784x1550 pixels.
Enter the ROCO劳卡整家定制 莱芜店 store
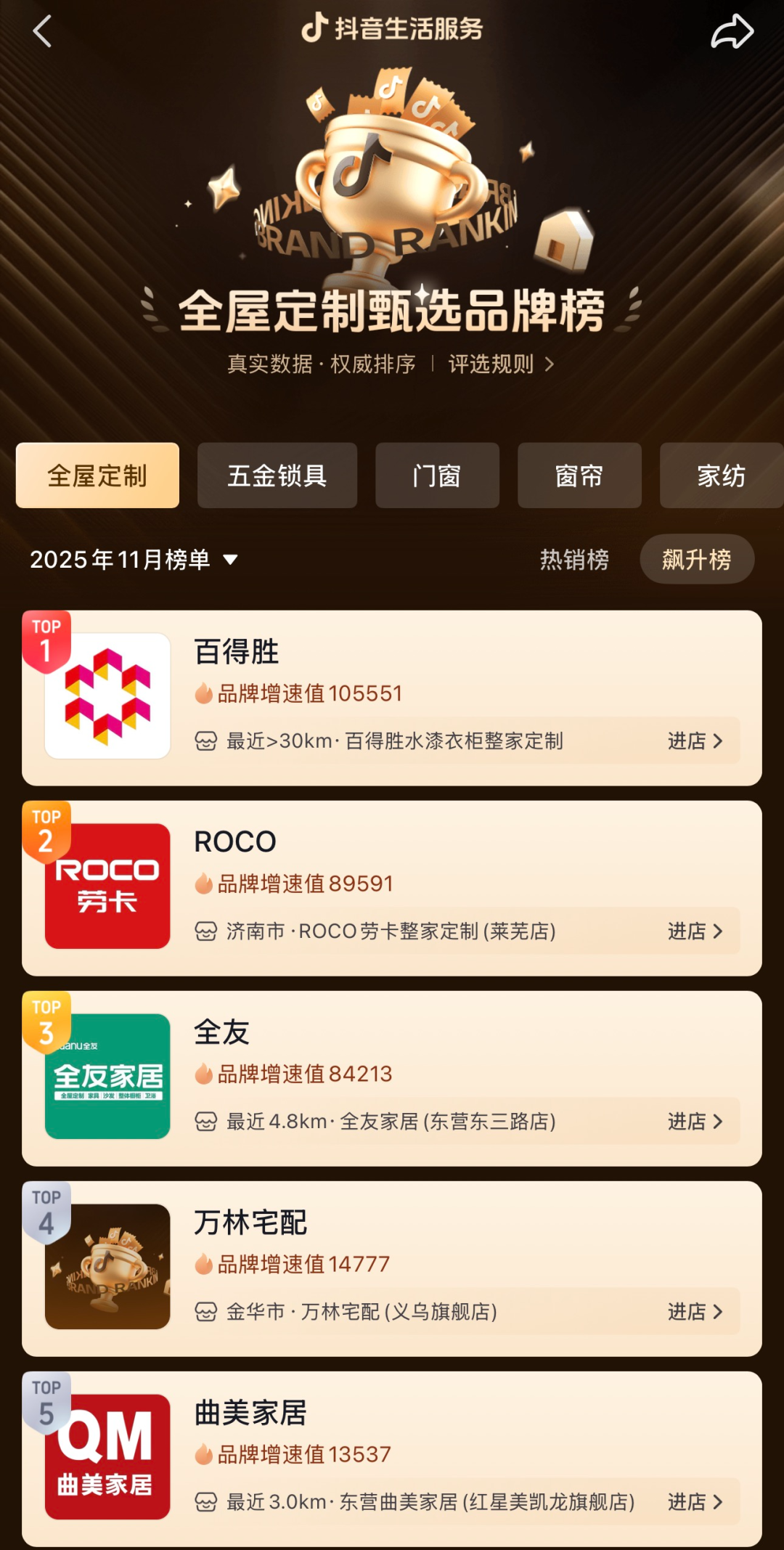pyautogui.click(x=695, y=931)
